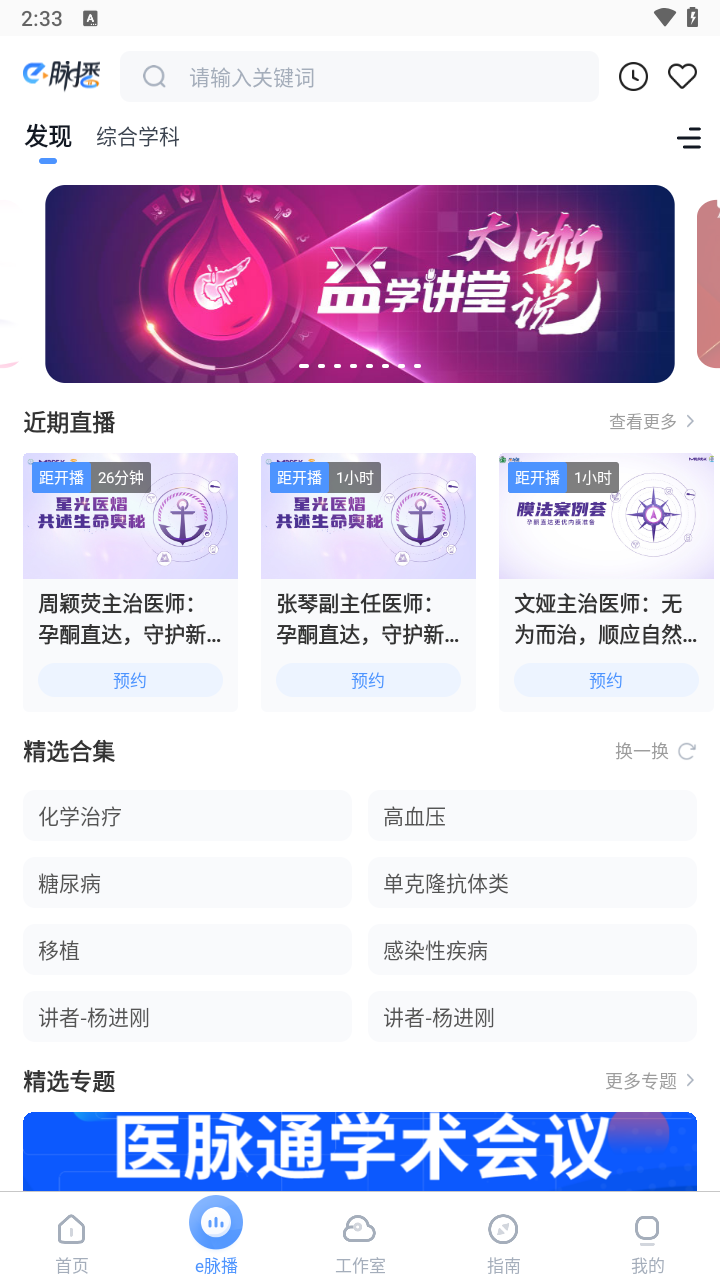Reserve 文娅主治医师 live broadcast
Screen dimensions: 720x1280
point(606,680)
